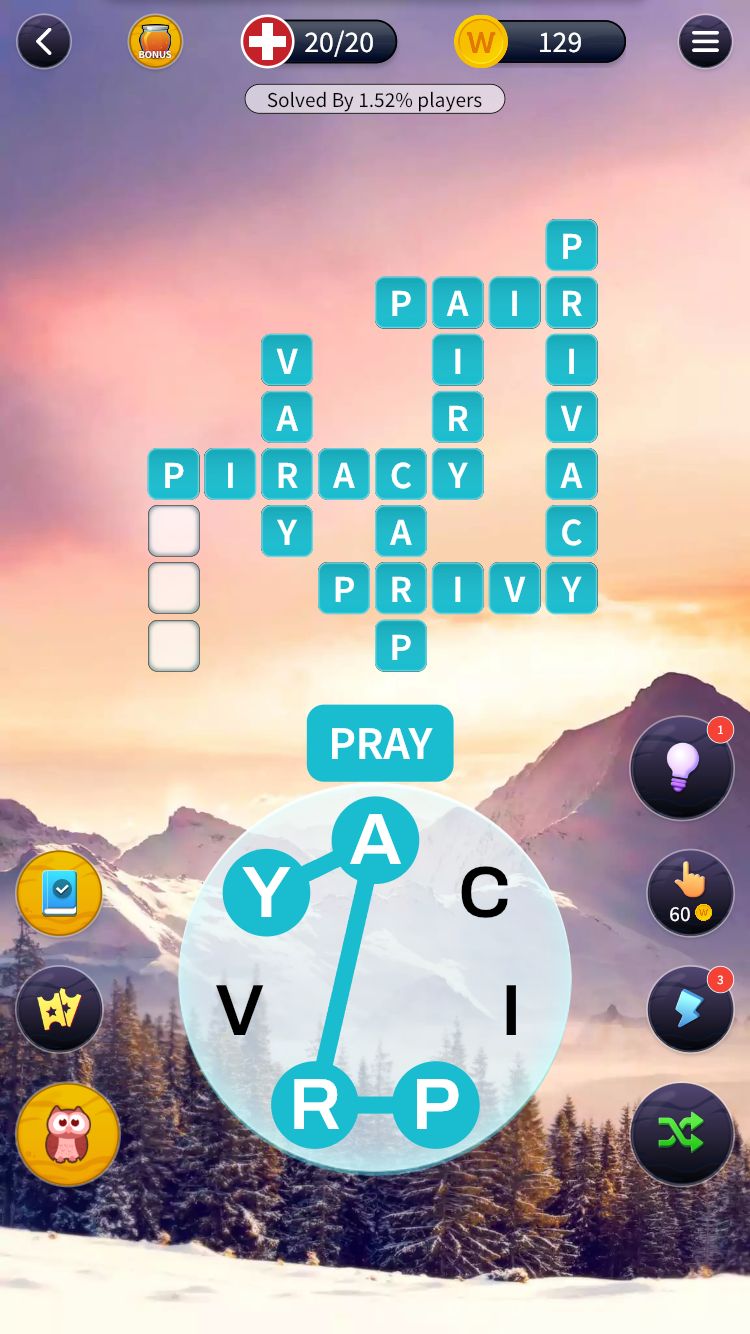The width and height of the screenshot is (750, 1334).
Task: Shuffle the letters on the wheel
Action: tap(682, 1133)
